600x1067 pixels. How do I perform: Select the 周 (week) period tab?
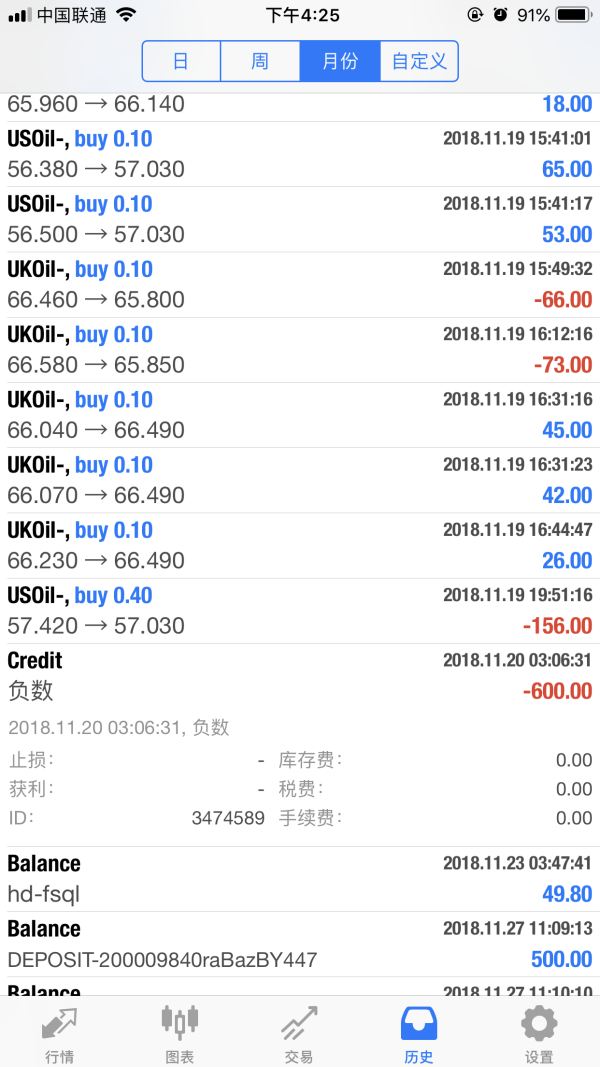coord(260,61)
